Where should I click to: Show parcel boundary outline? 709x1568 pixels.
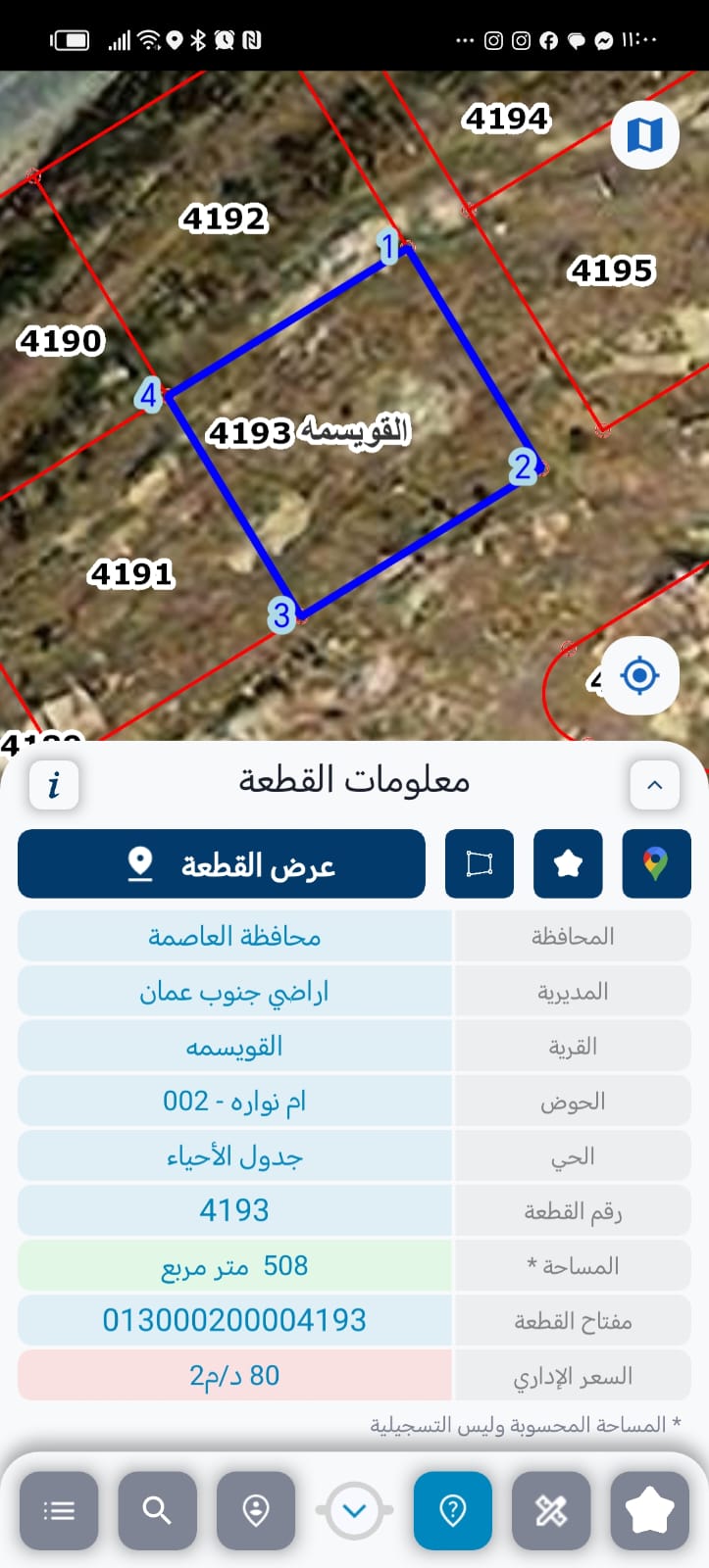point(479,863)
